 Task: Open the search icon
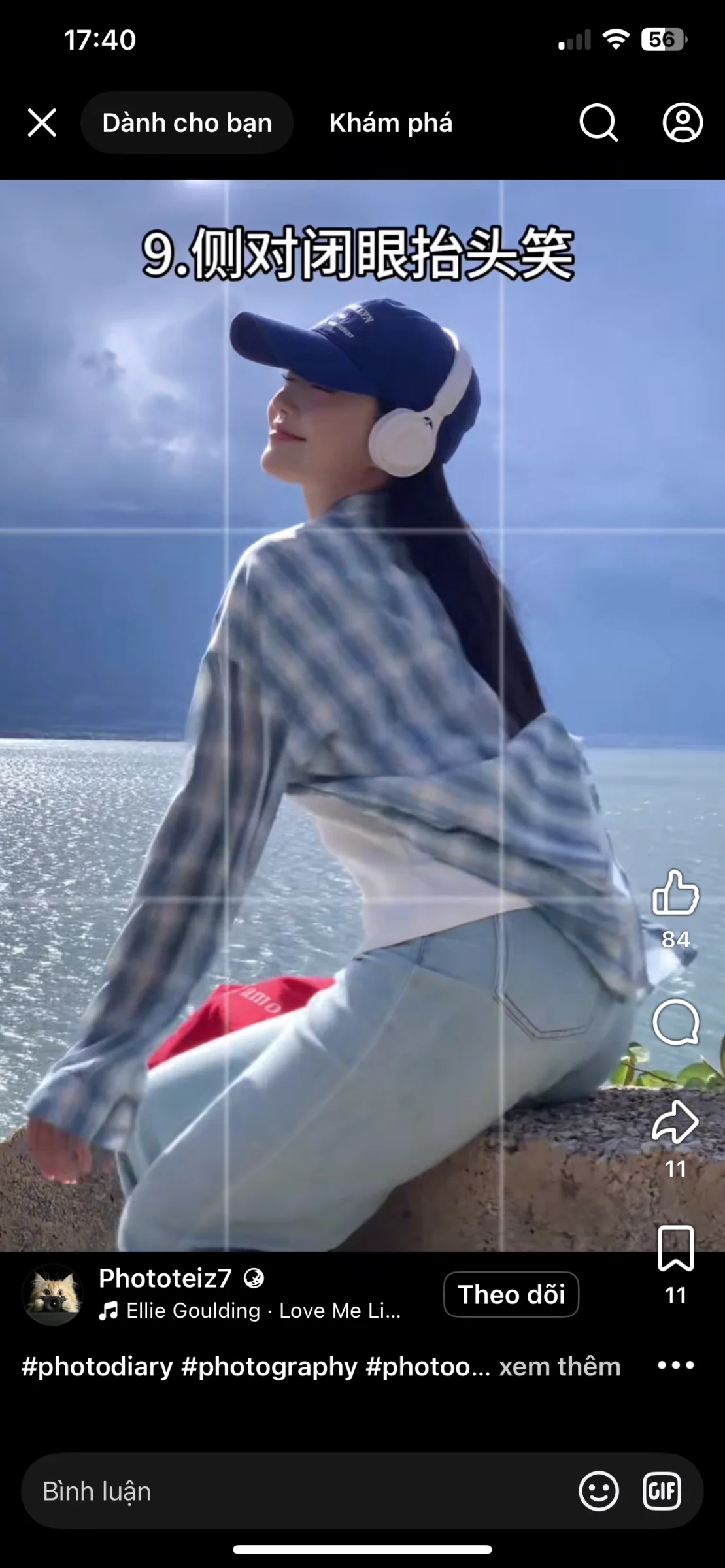598,123
